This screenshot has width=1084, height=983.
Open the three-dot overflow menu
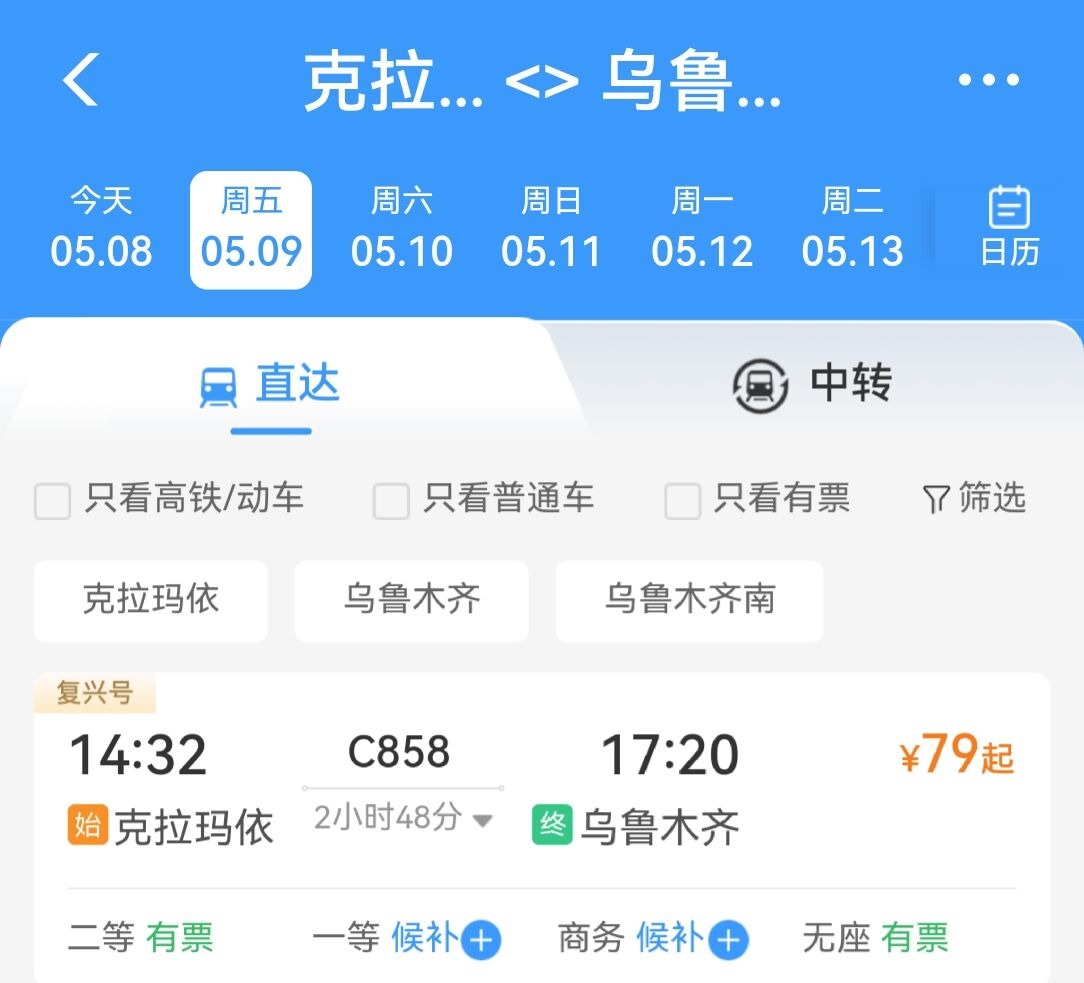(x=988, y=80)
